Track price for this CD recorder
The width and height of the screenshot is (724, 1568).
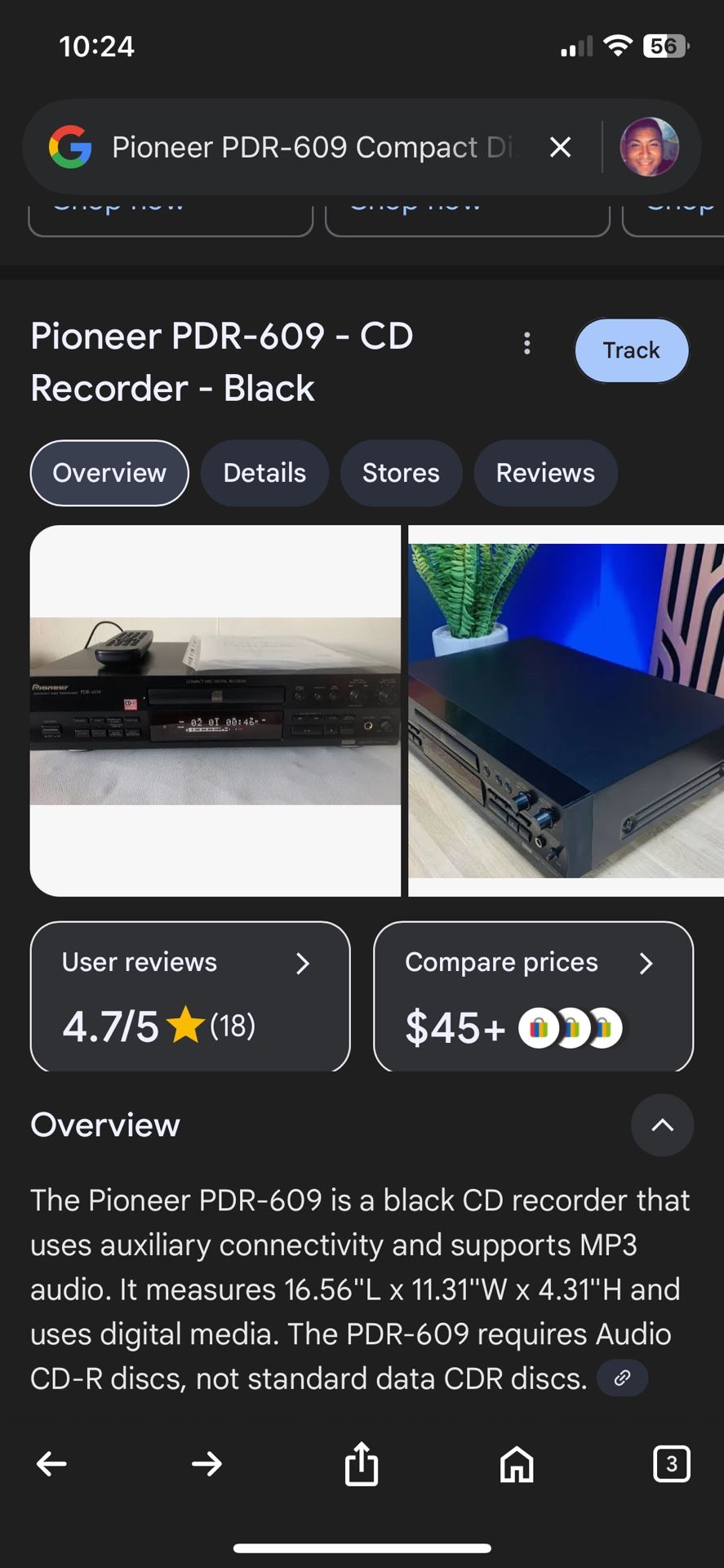coord(631,350)
